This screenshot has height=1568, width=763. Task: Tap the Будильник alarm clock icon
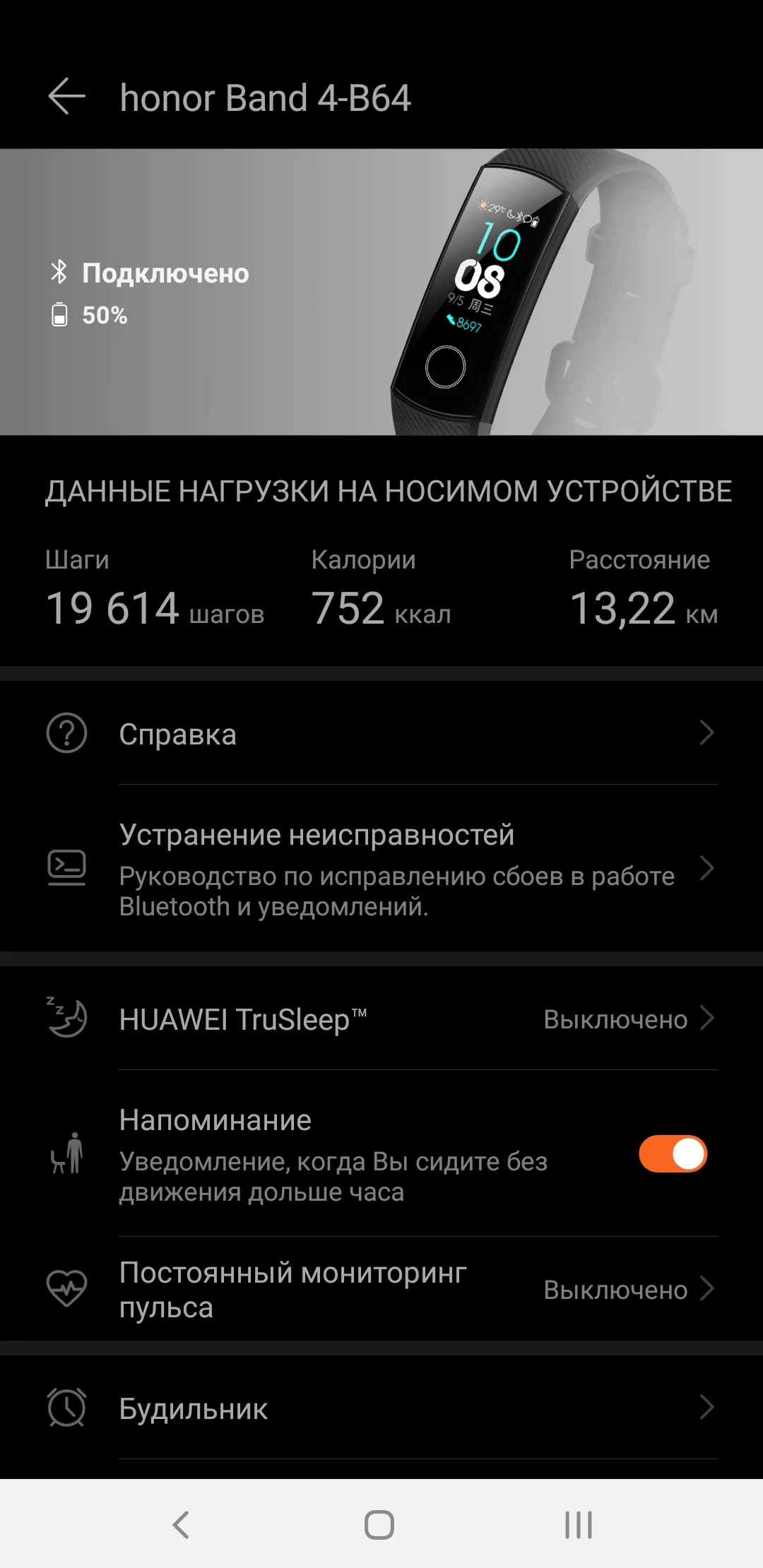point(66,1408)
